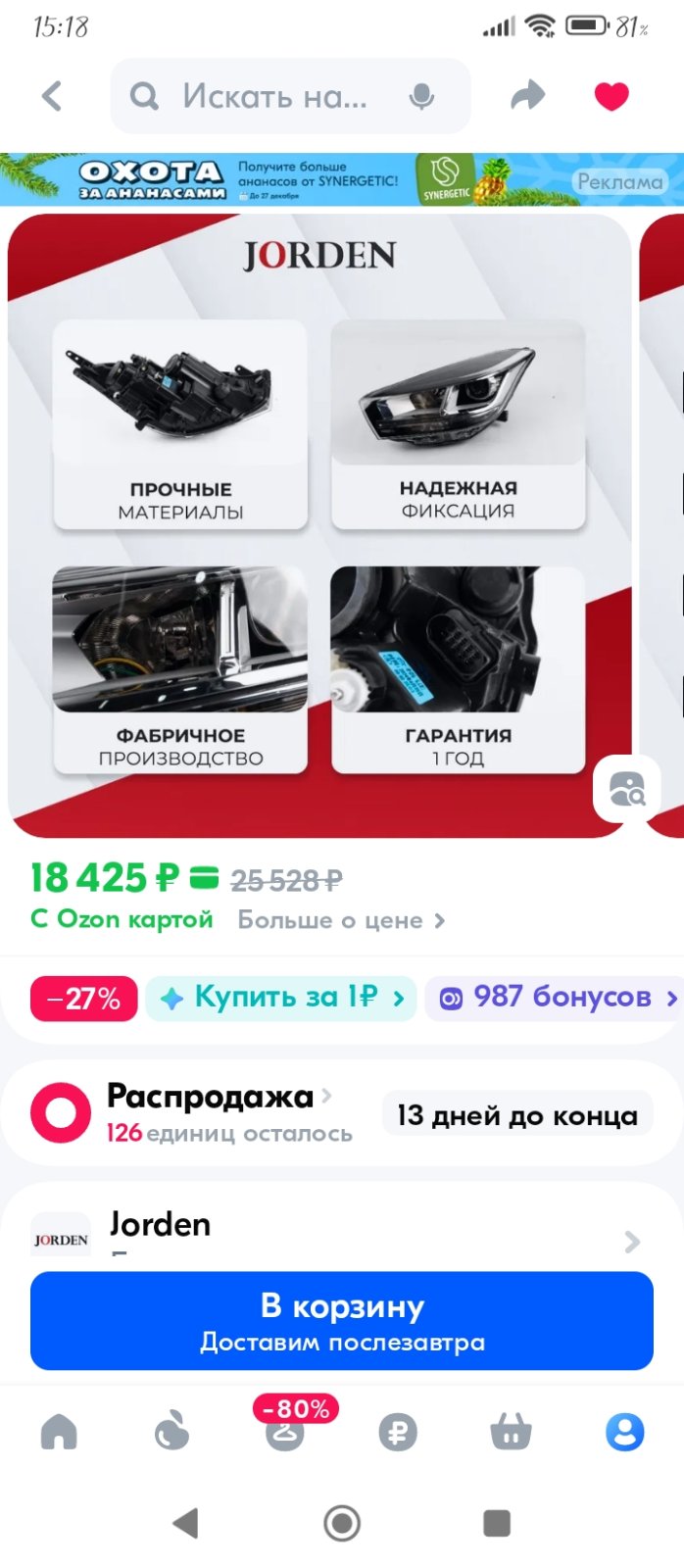Toggle the favorite heart for this item
Image resolution: width=684 pixels, height=1568 pixels.
click(611, 96)
